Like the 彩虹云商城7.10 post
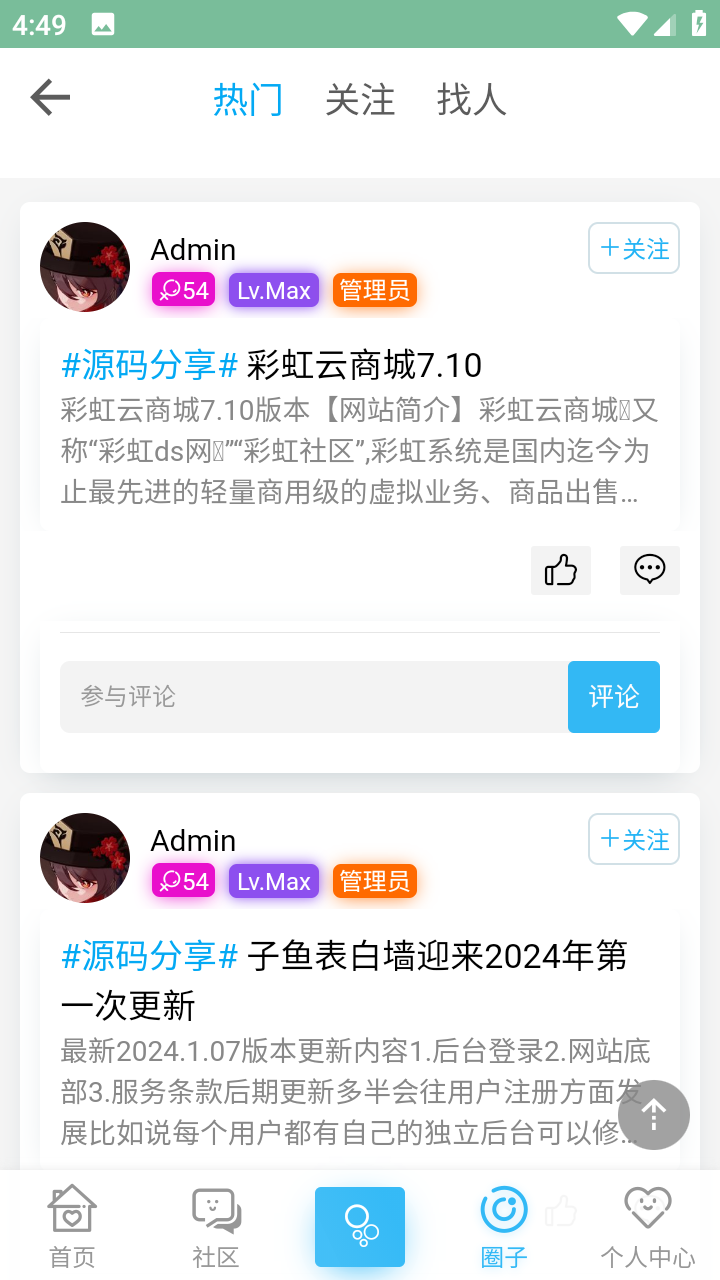The width and height of the screenshot is (720, 1280). pos(561,570)
